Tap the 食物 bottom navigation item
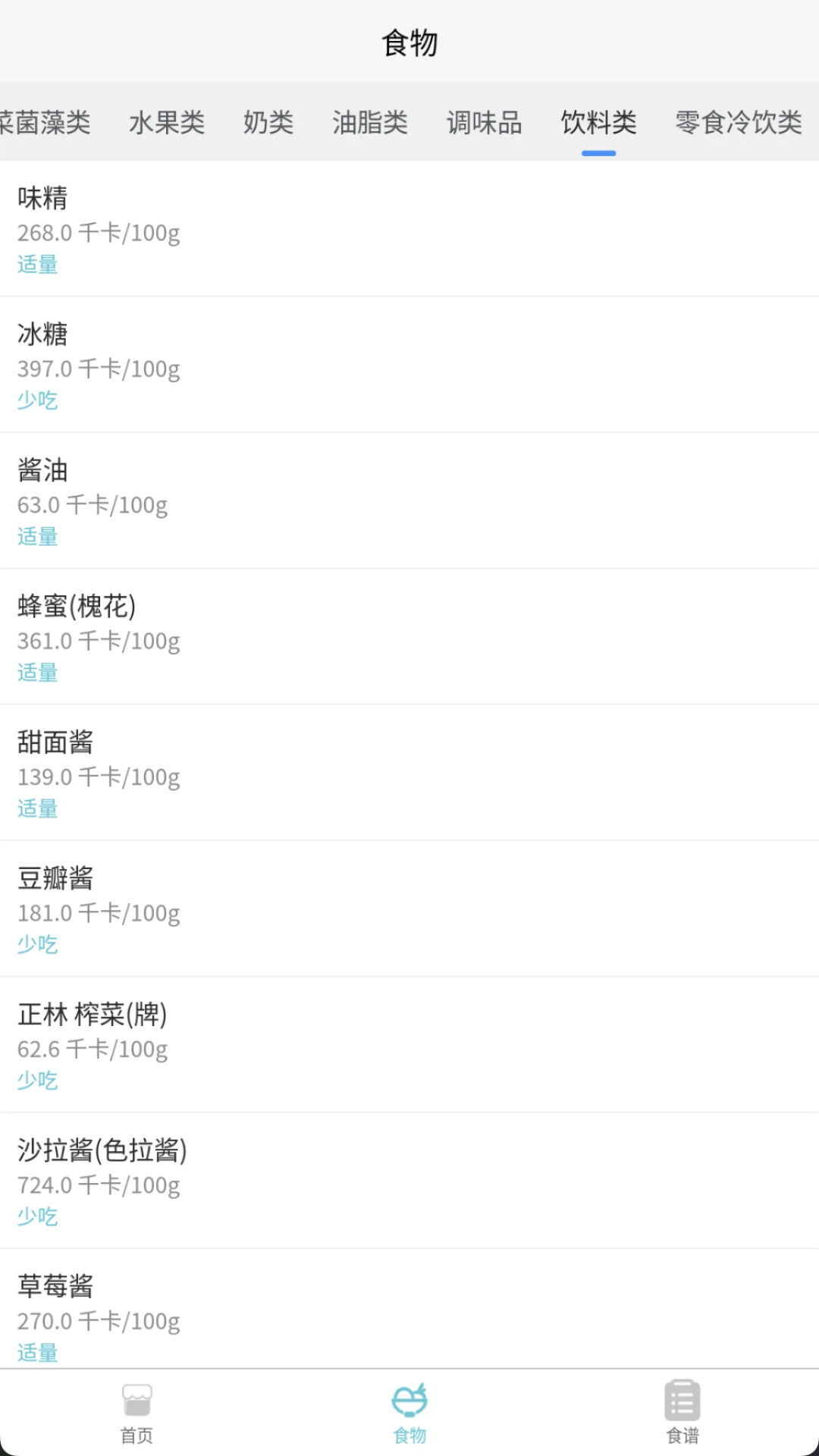This screenshot has width=819, height=1456. click(x=409, y=1412)
